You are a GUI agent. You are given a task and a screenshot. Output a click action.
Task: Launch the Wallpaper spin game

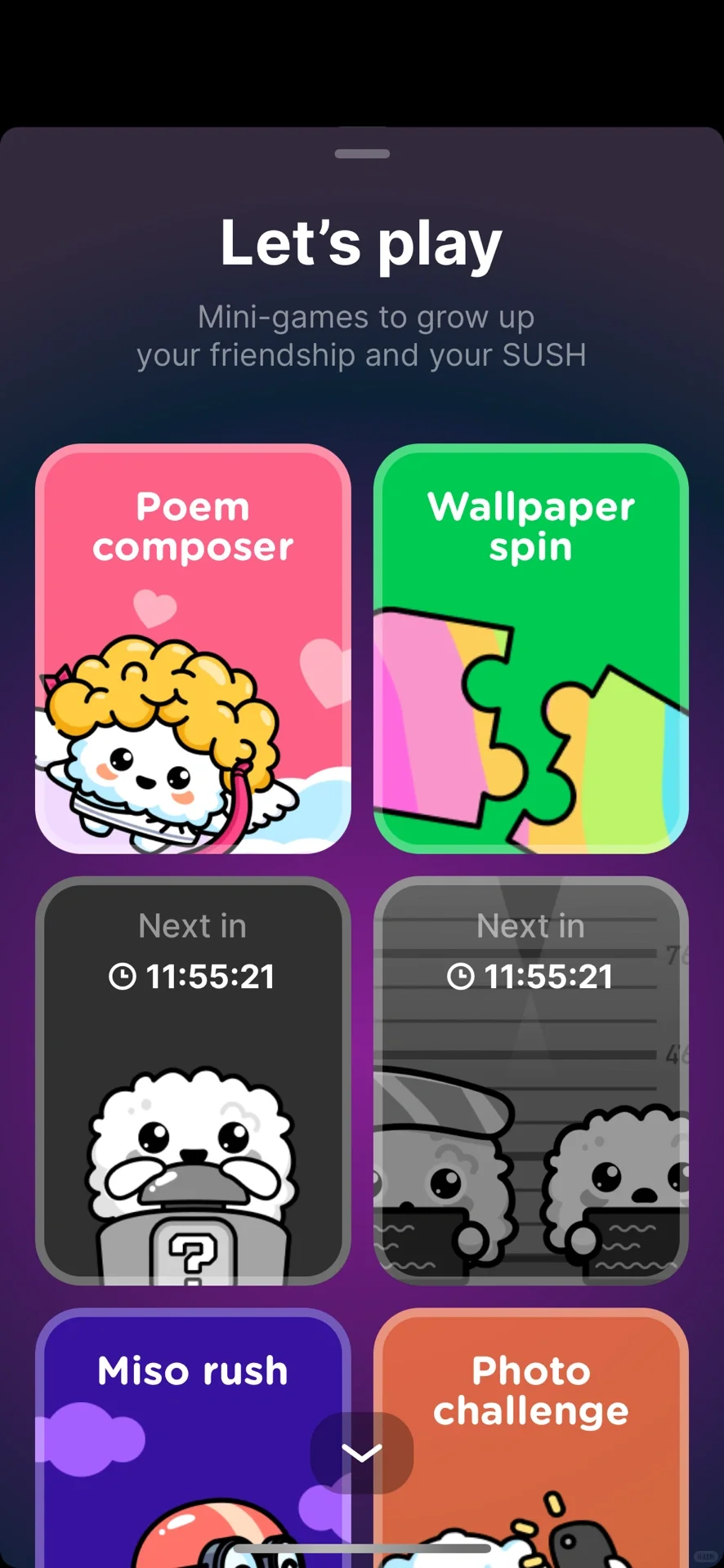coord(530,648)
